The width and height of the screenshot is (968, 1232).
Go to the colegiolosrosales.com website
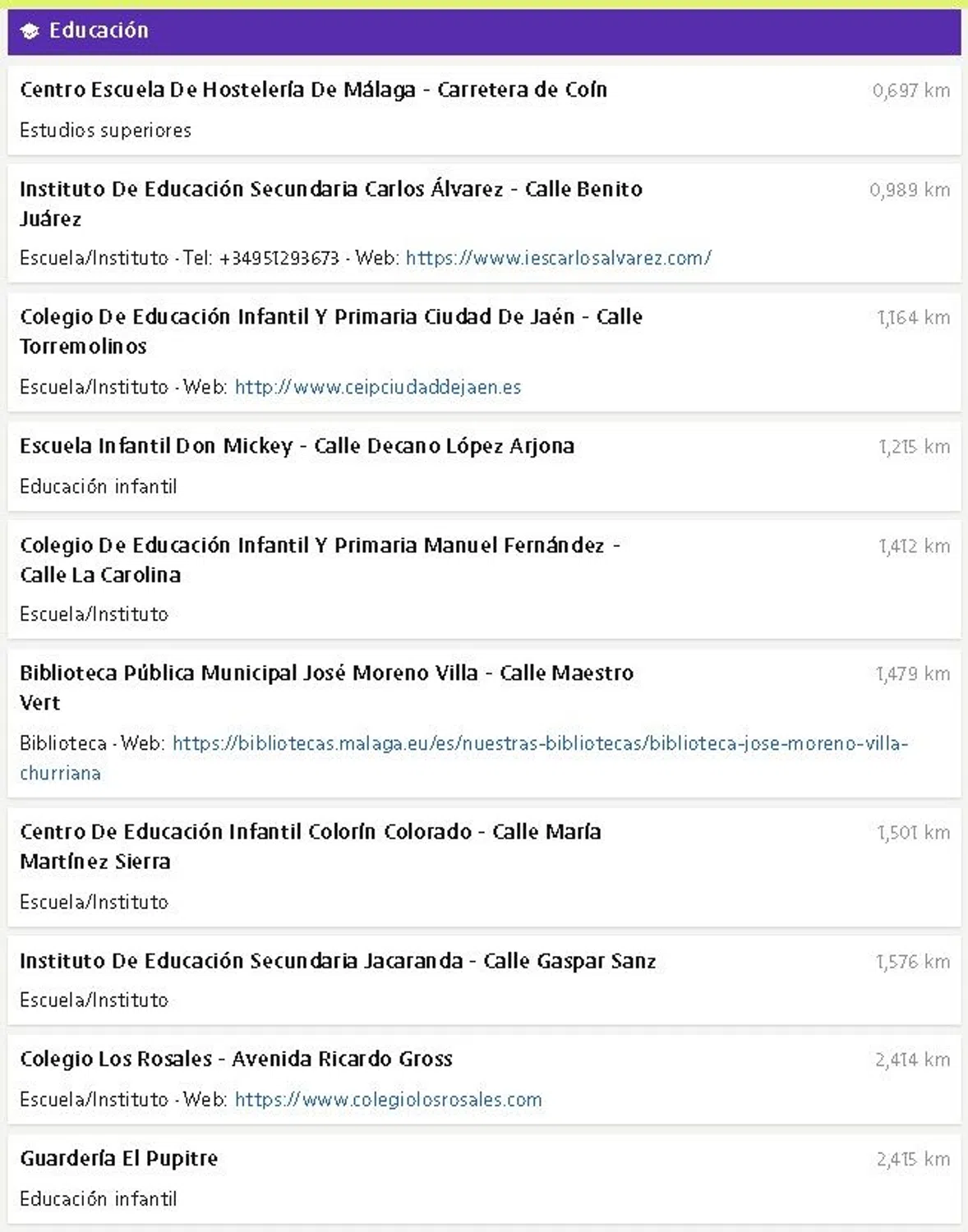[x=388, y=1099]
